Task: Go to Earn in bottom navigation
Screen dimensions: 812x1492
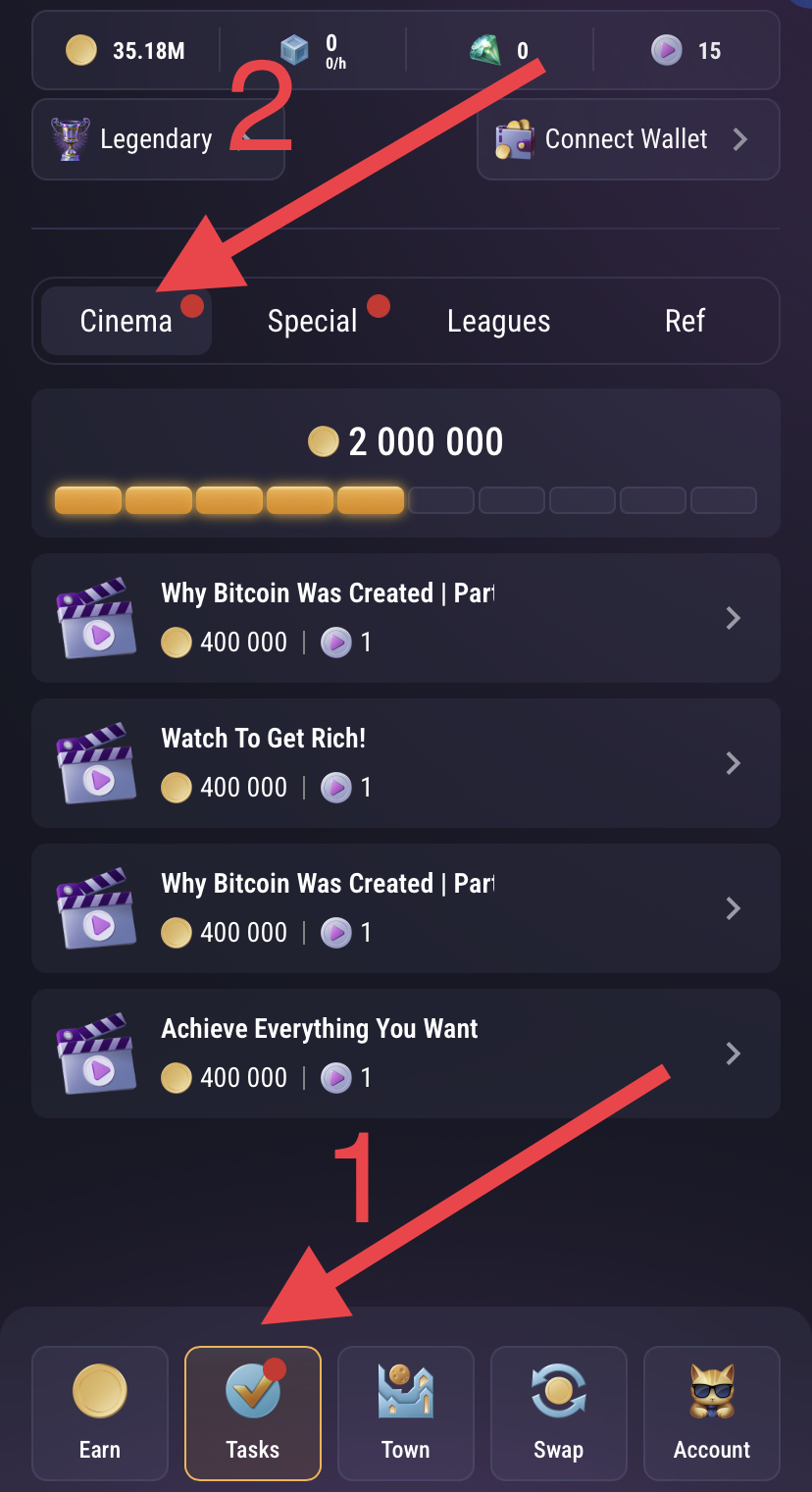Action: 100,1413
